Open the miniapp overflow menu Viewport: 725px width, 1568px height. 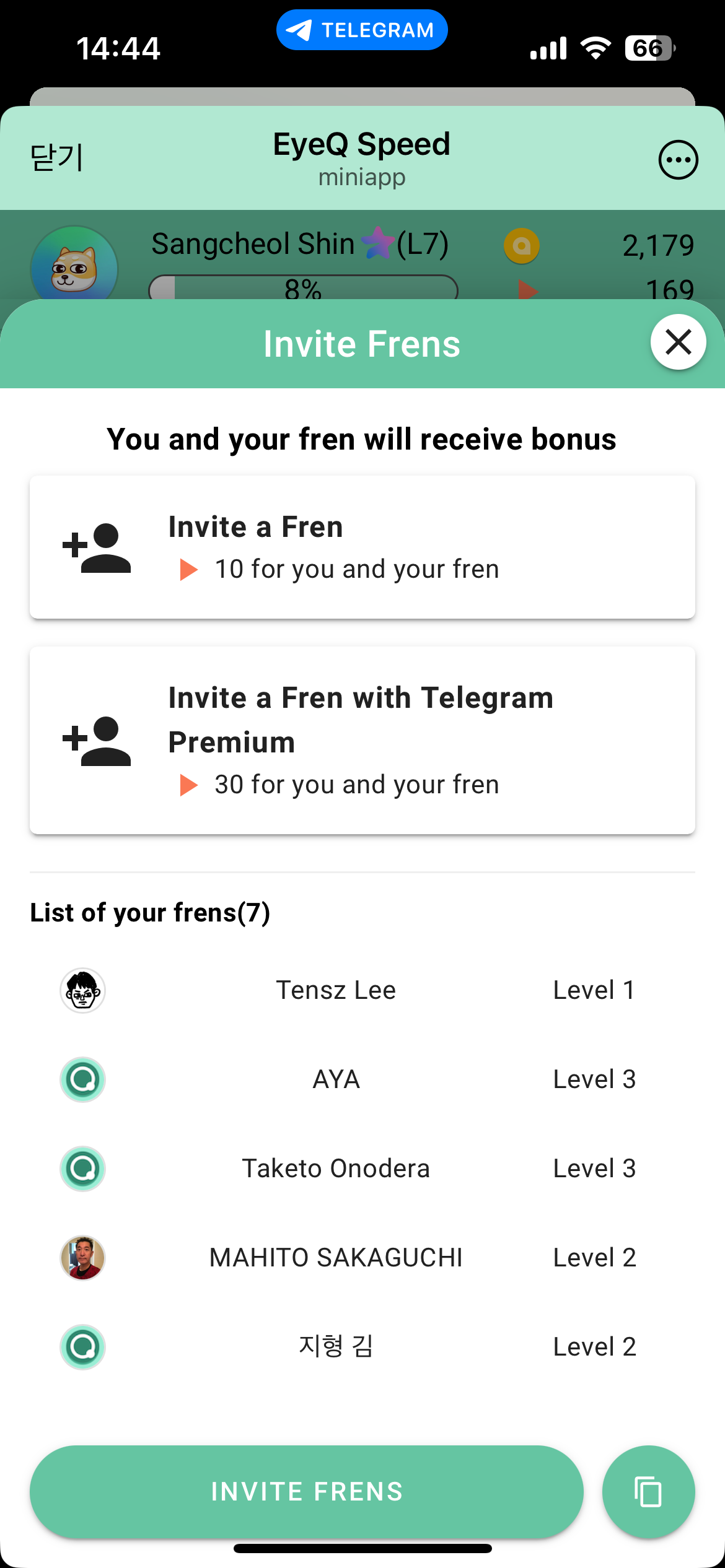click(x=678, y=160)
